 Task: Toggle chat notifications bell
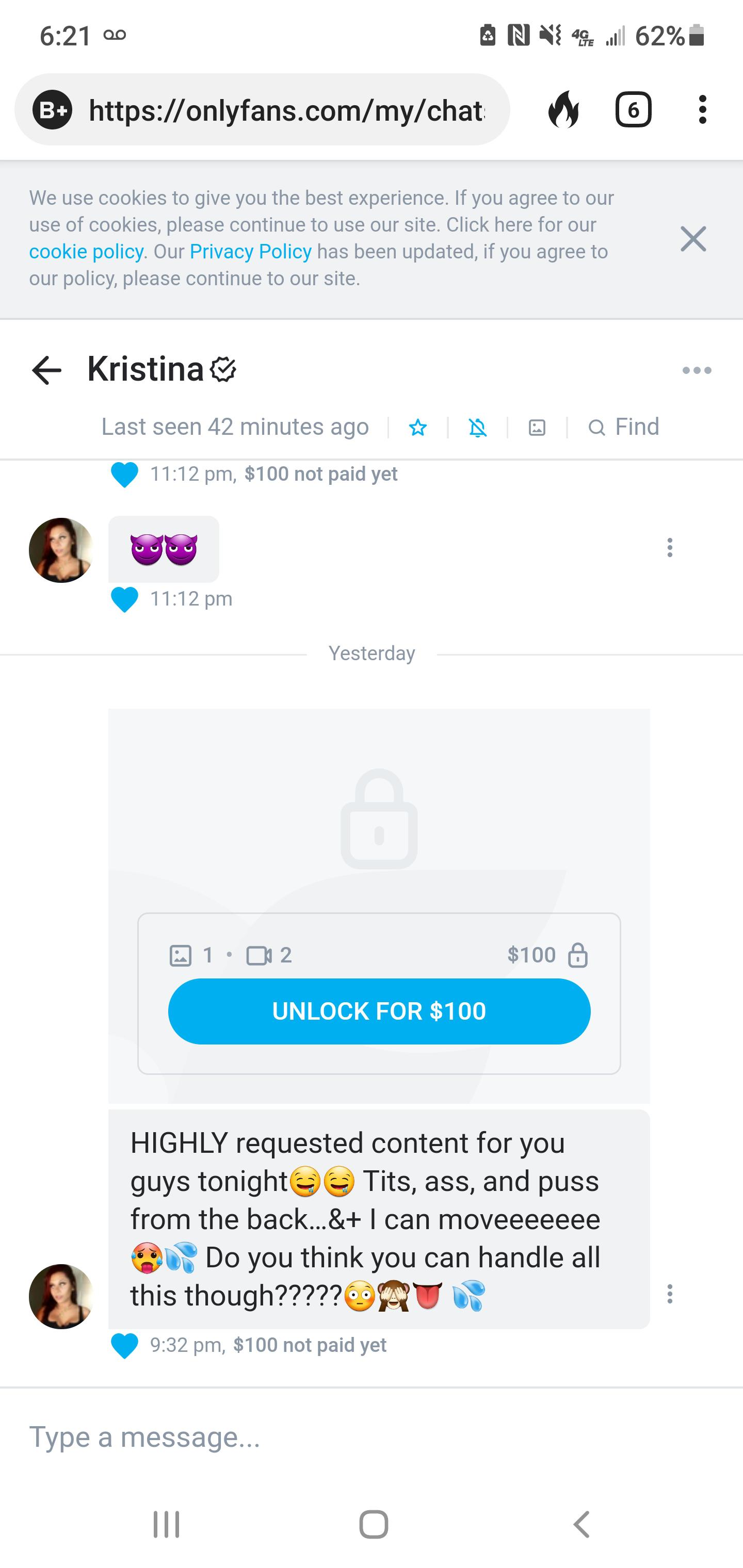pos(477,427)
